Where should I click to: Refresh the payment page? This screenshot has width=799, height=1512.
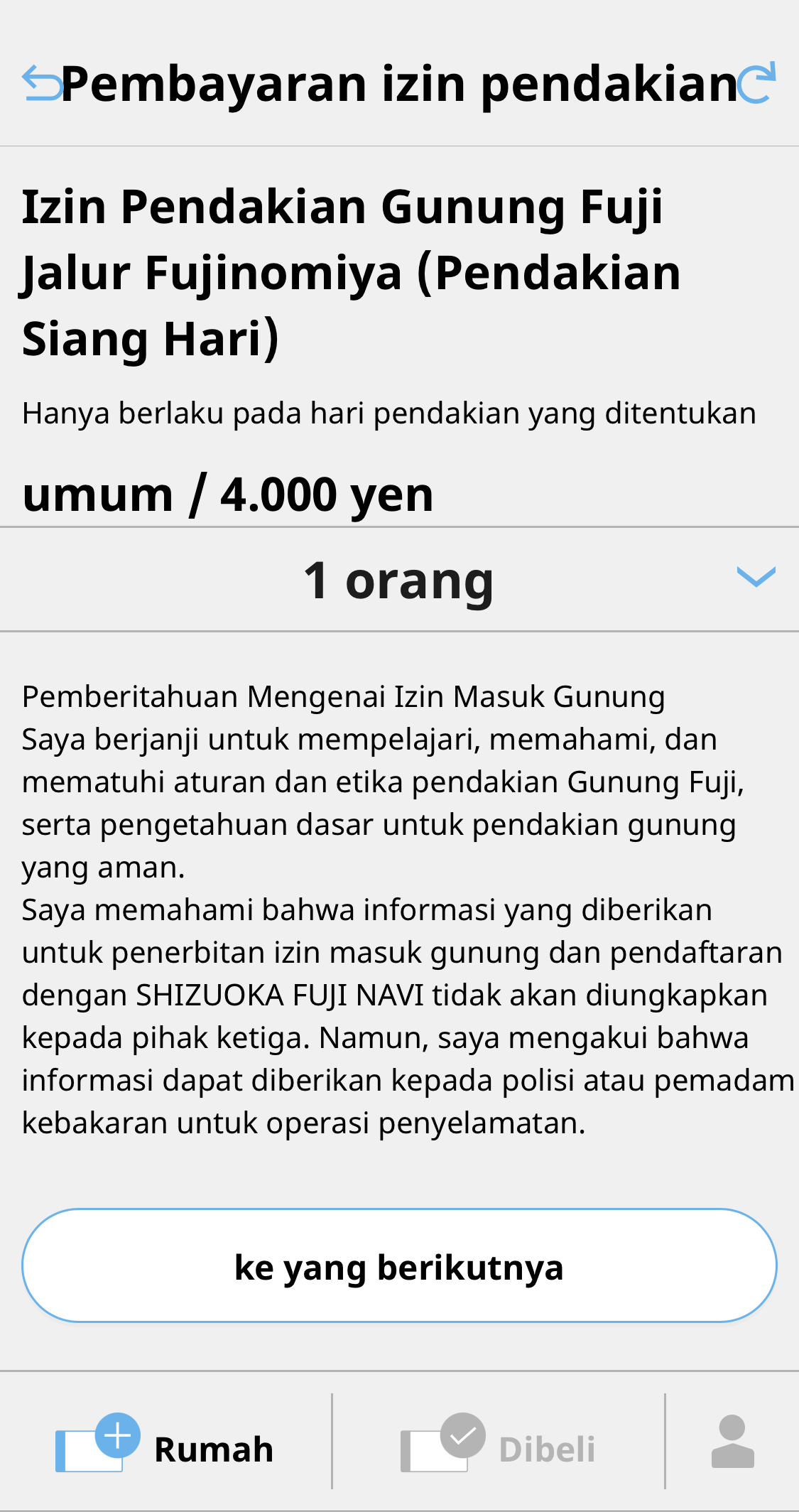click(x=756, y=83)
